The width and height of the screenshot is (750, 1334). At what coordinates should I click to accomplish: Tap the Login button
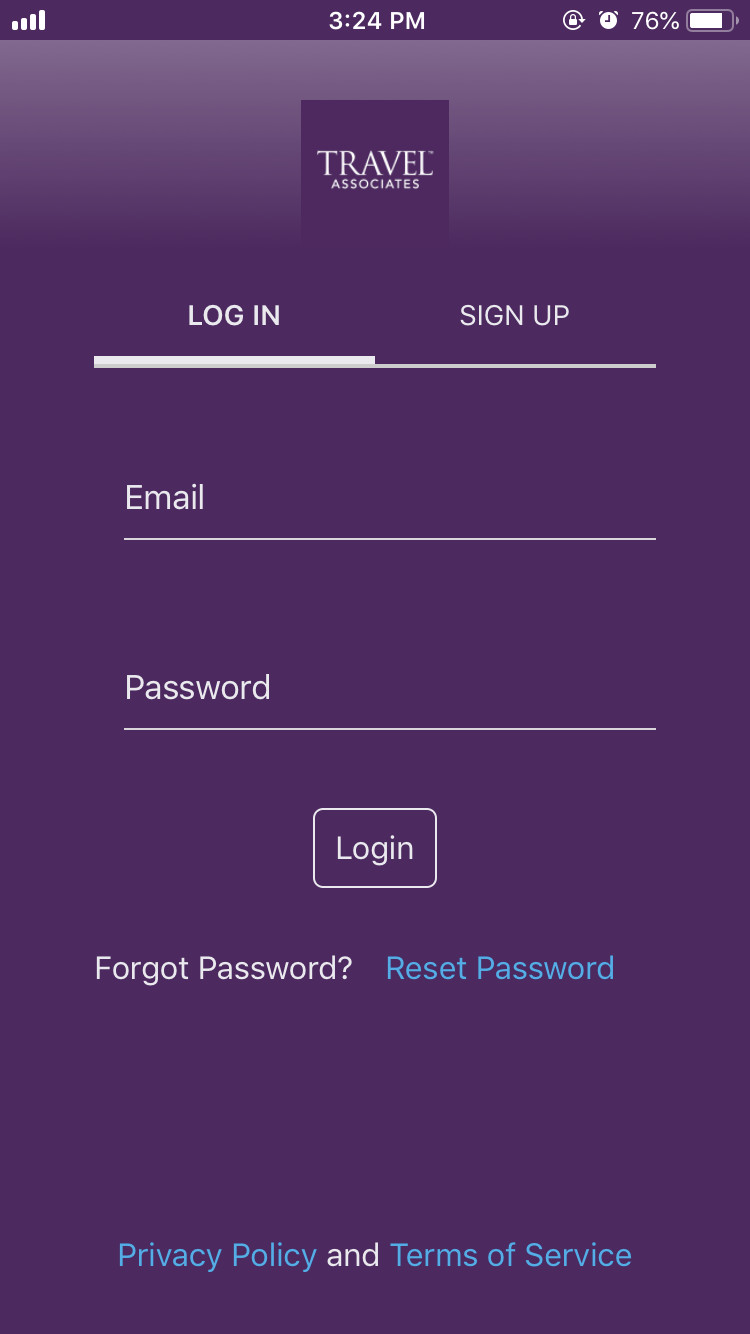pos(375,848)
